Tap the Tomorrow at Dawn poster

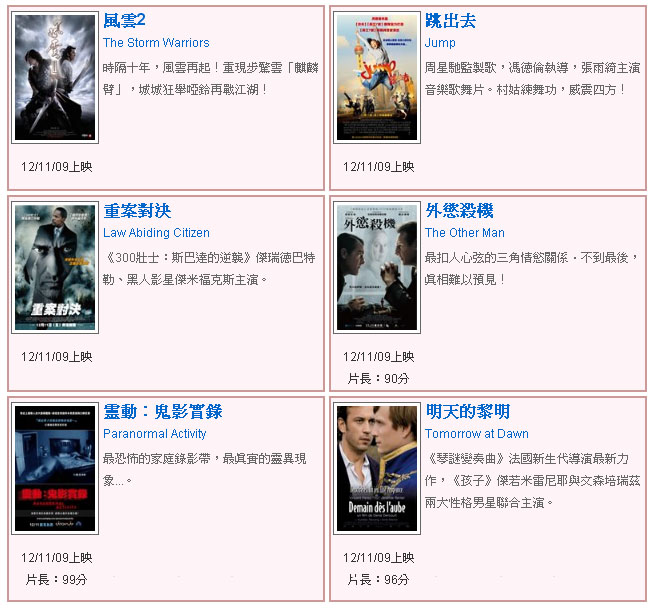[x=377, y=468]
